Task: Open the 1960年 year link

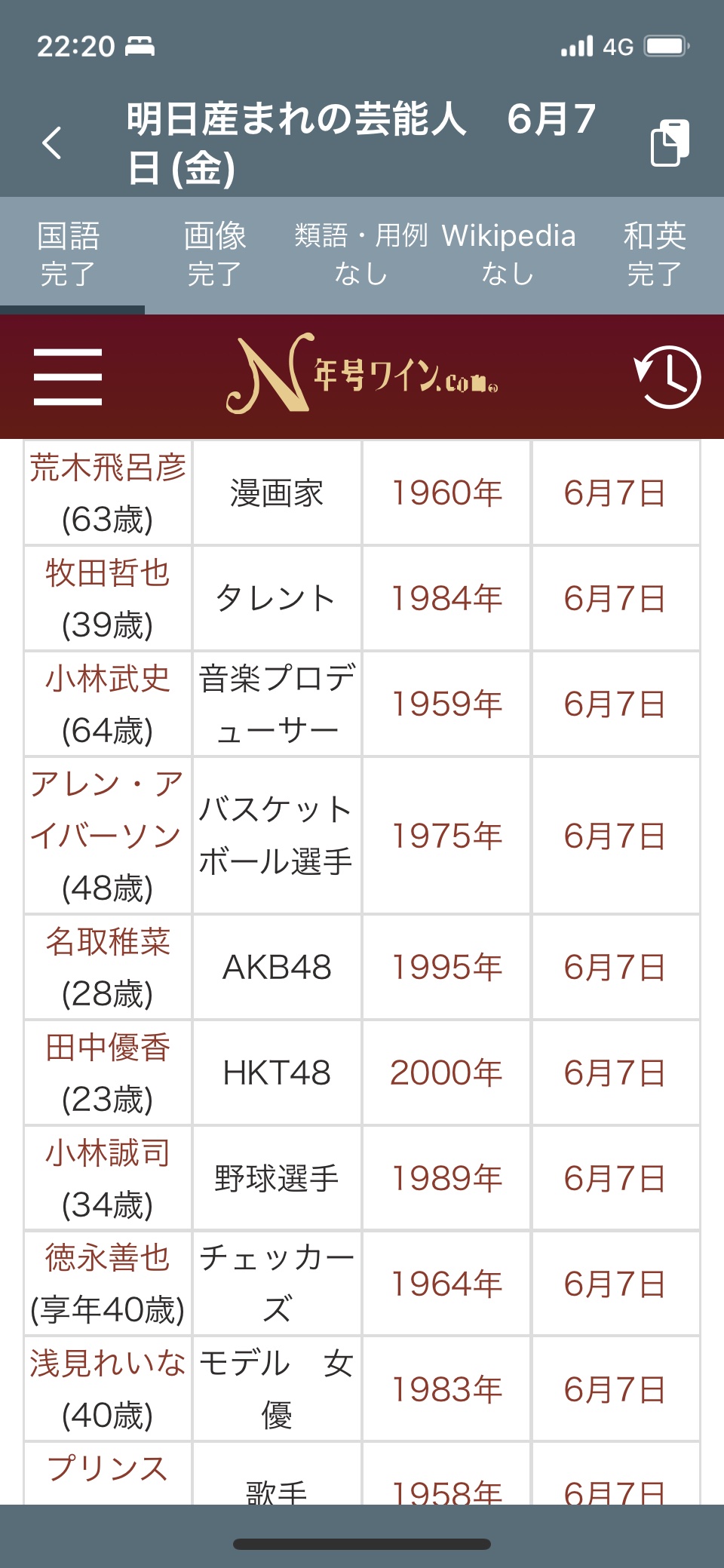Action: pyautogui.click(x=446, y=493)
